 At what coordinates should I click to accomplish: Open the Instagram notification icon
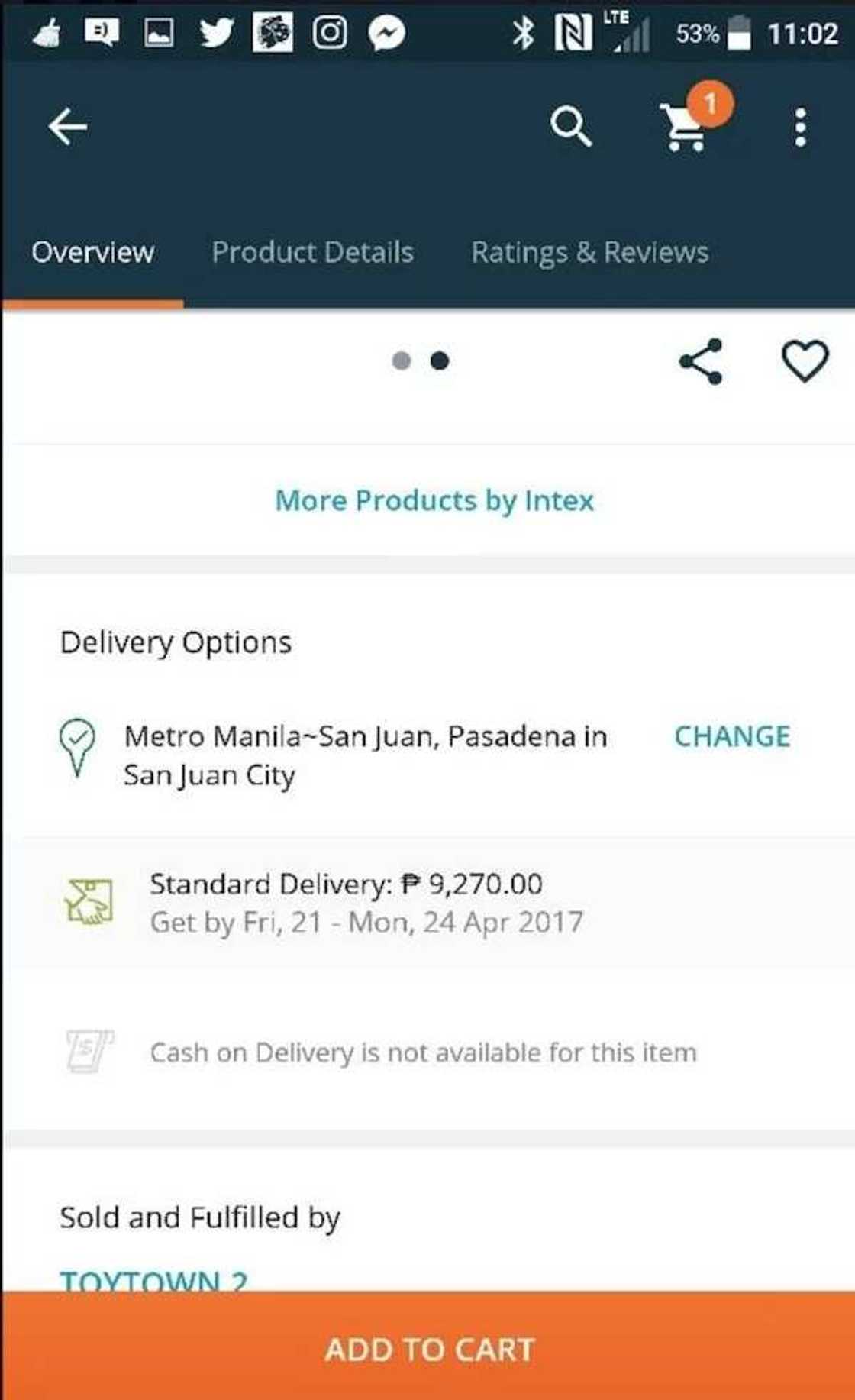coord(330,32)
